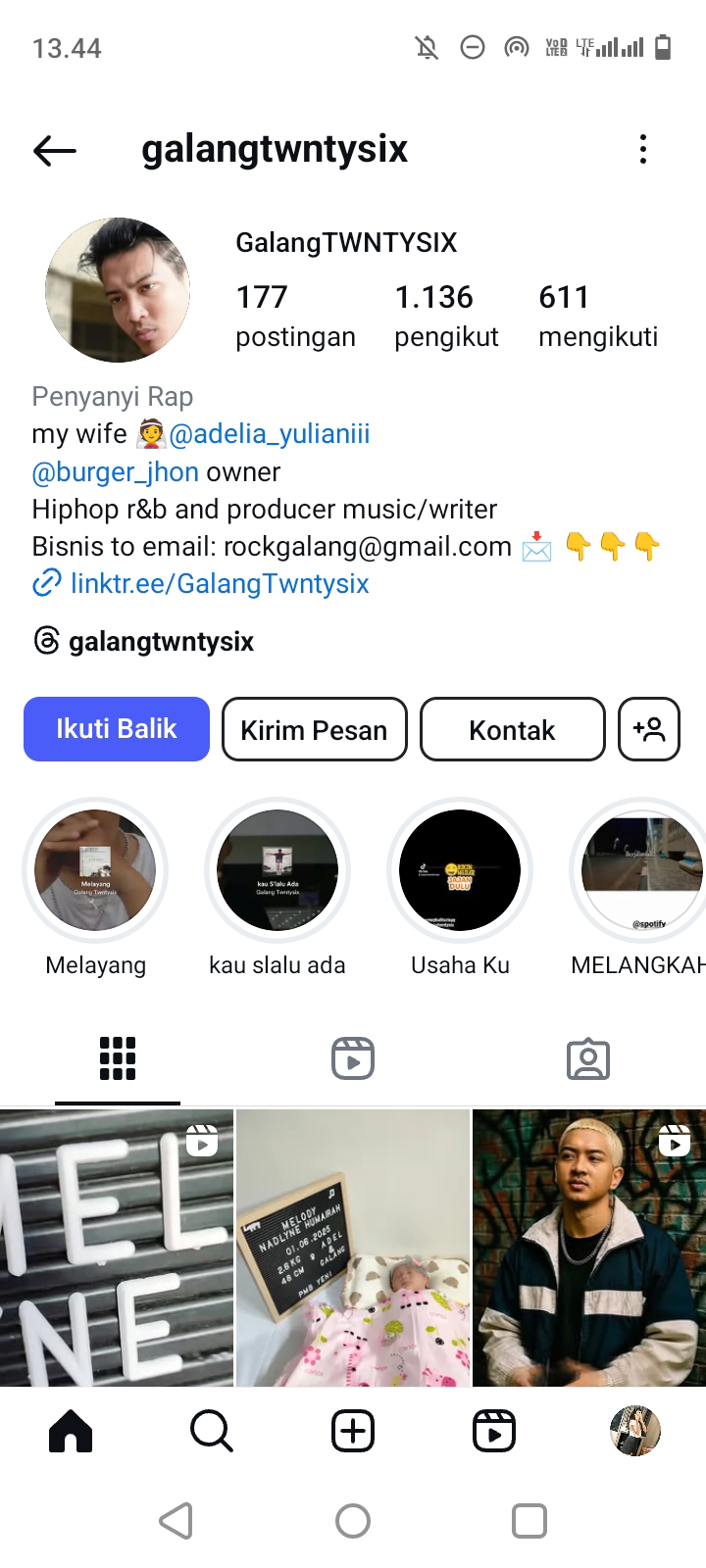Screen dimensions: 706x1568
Task: Tap the Ikuti Balik button
Action: [x=117, y=729]
